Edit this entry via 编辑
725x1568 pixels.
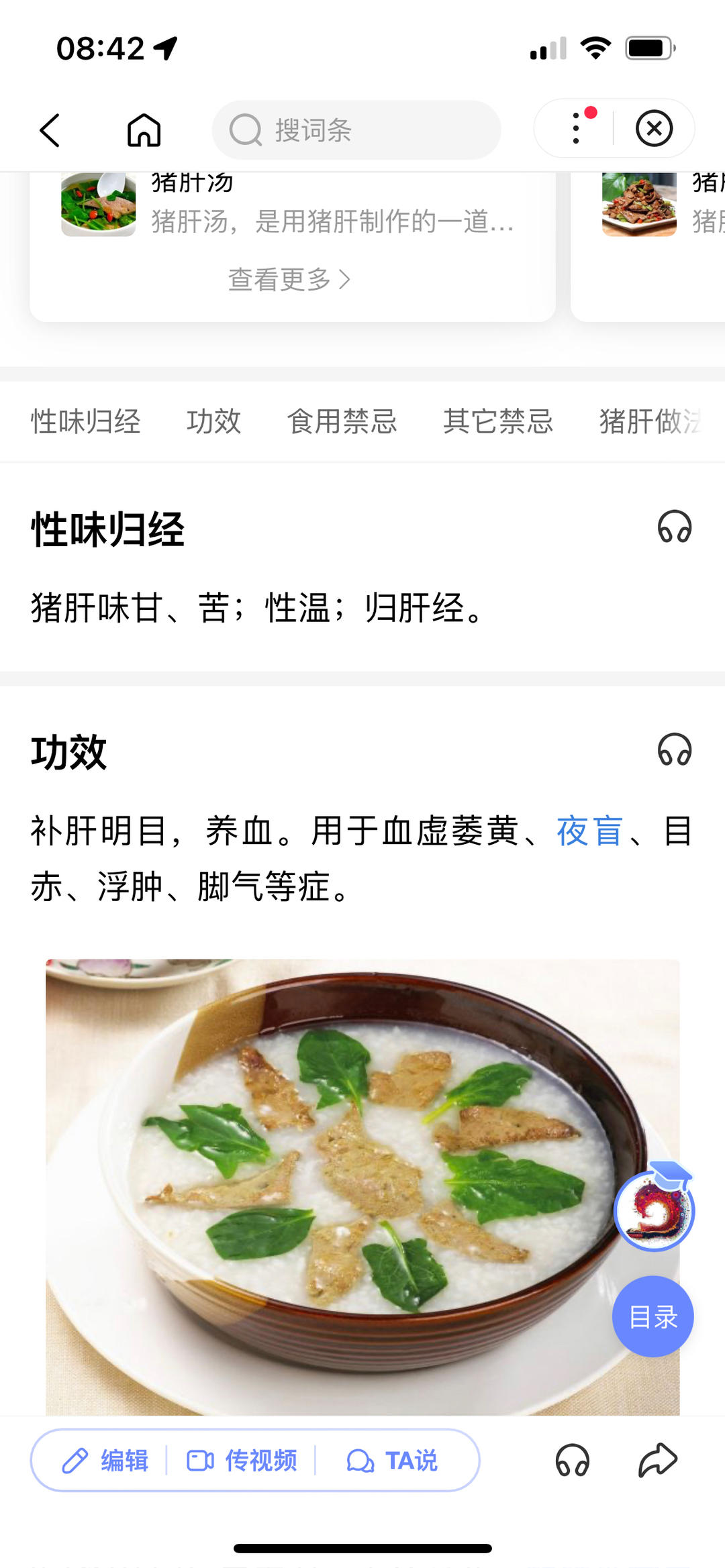click(105, 1461)
